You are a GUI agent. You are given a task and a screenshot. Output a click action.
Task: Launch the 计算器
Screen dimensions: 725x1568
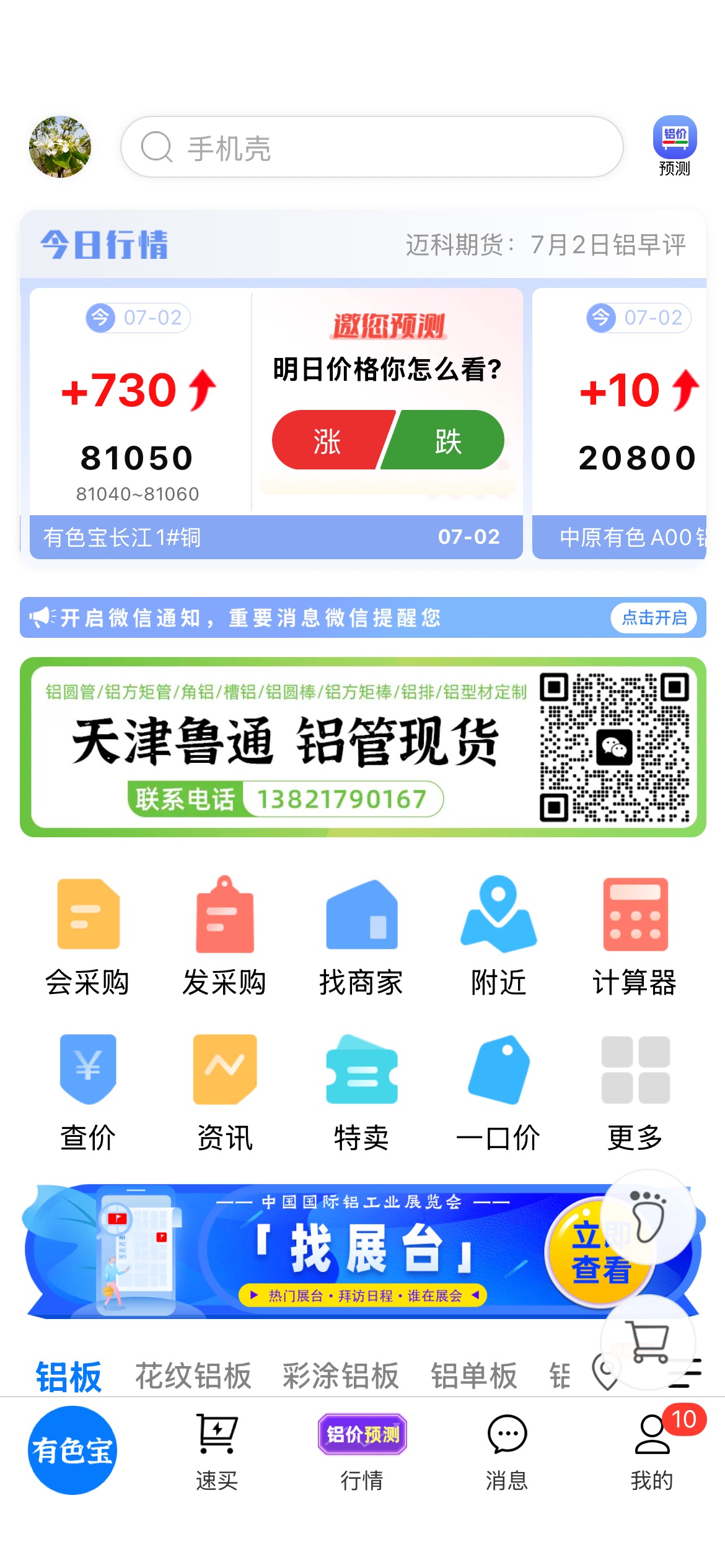635,936
